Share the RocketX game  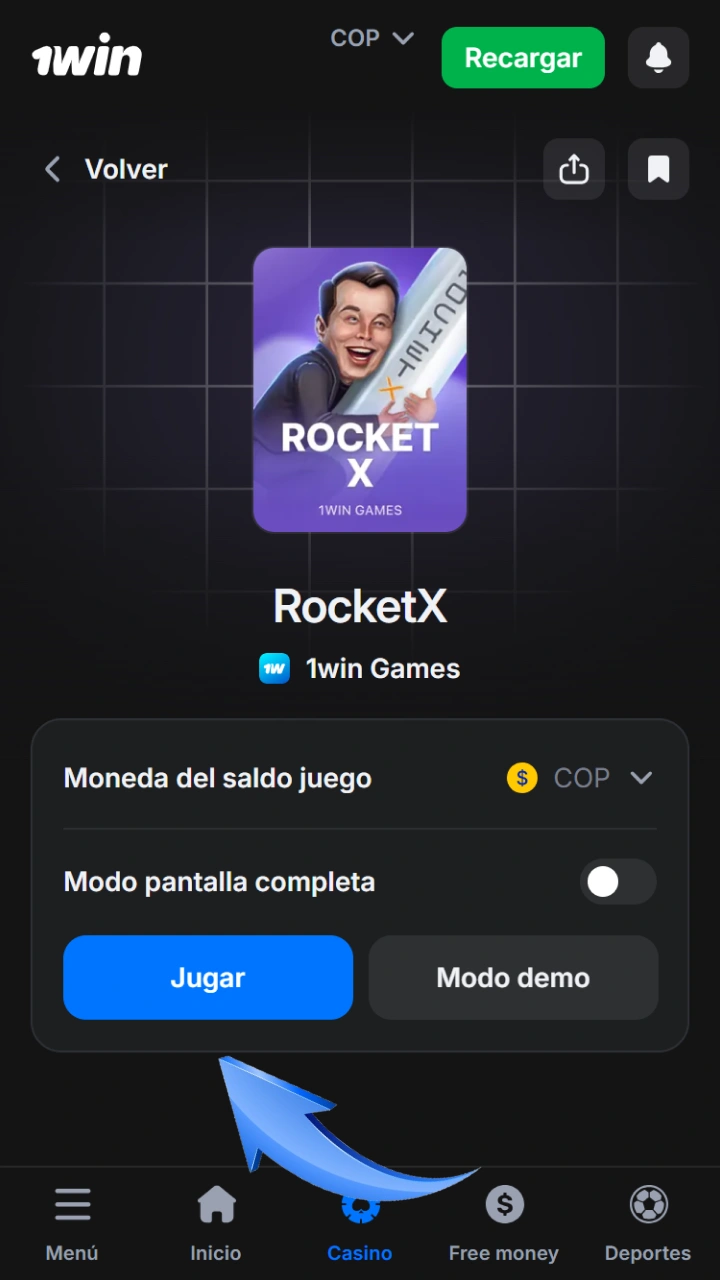point(574,169)
